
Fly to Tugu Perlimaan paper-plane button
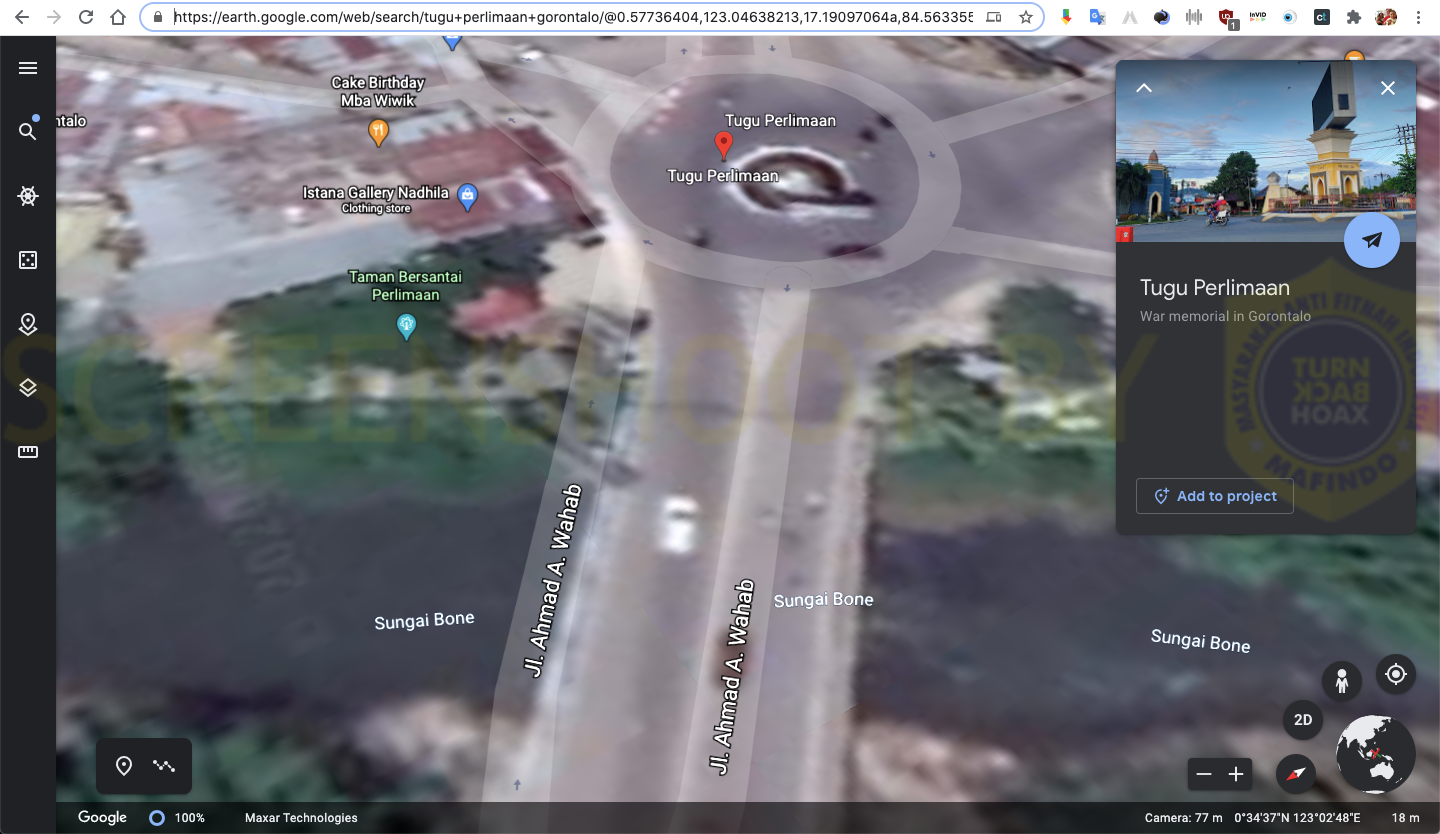[1371, 240]
